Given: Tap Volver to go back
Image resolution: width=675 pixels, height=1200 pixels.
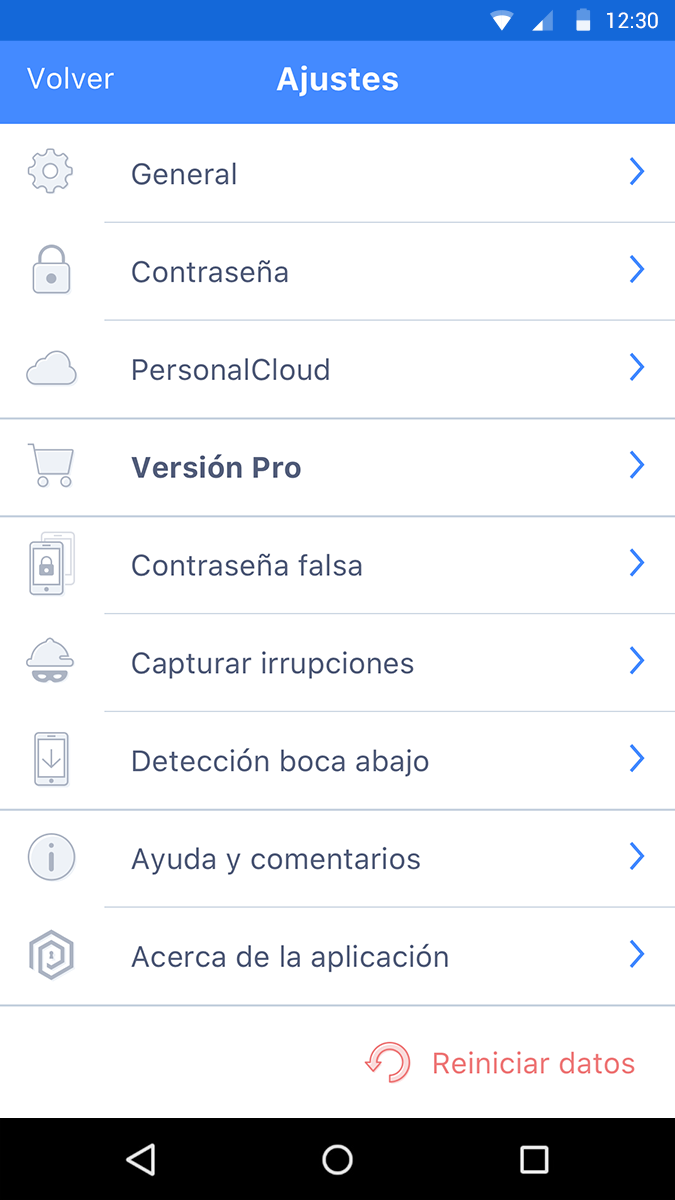Looking at the screenshot, I should (x=70, y=80).
